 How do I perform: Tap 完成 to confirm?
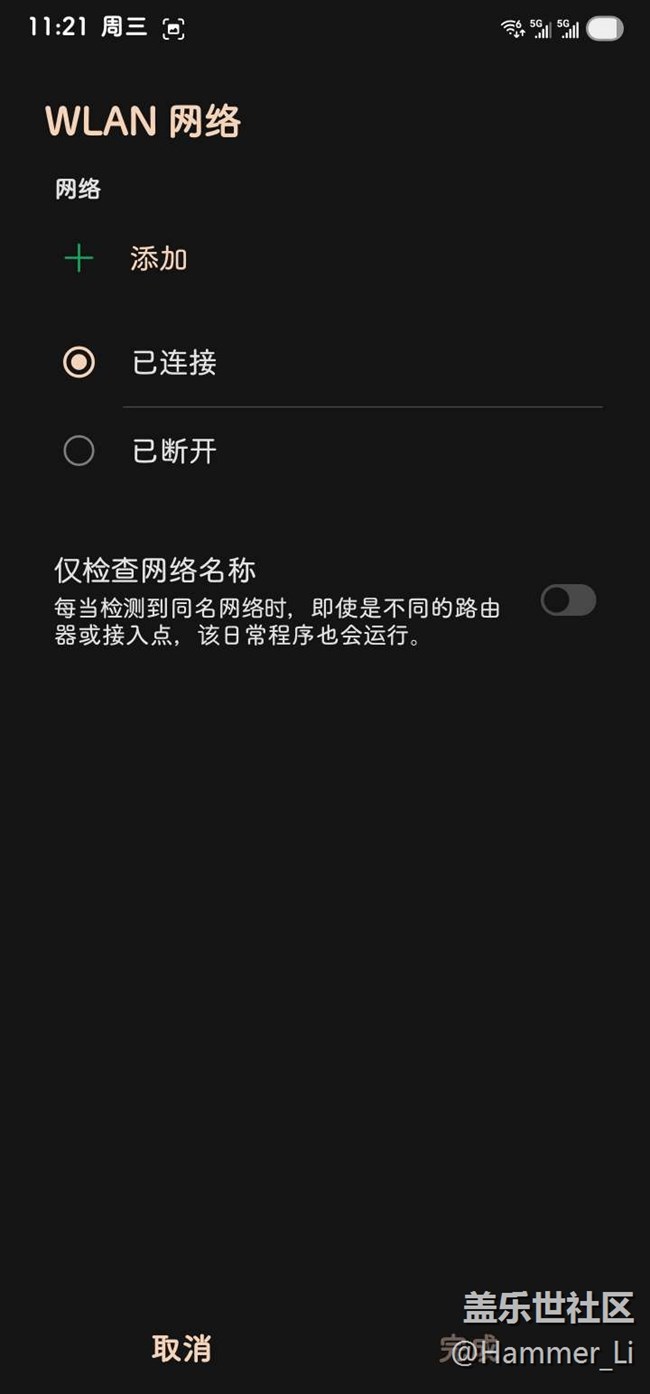468,1348
